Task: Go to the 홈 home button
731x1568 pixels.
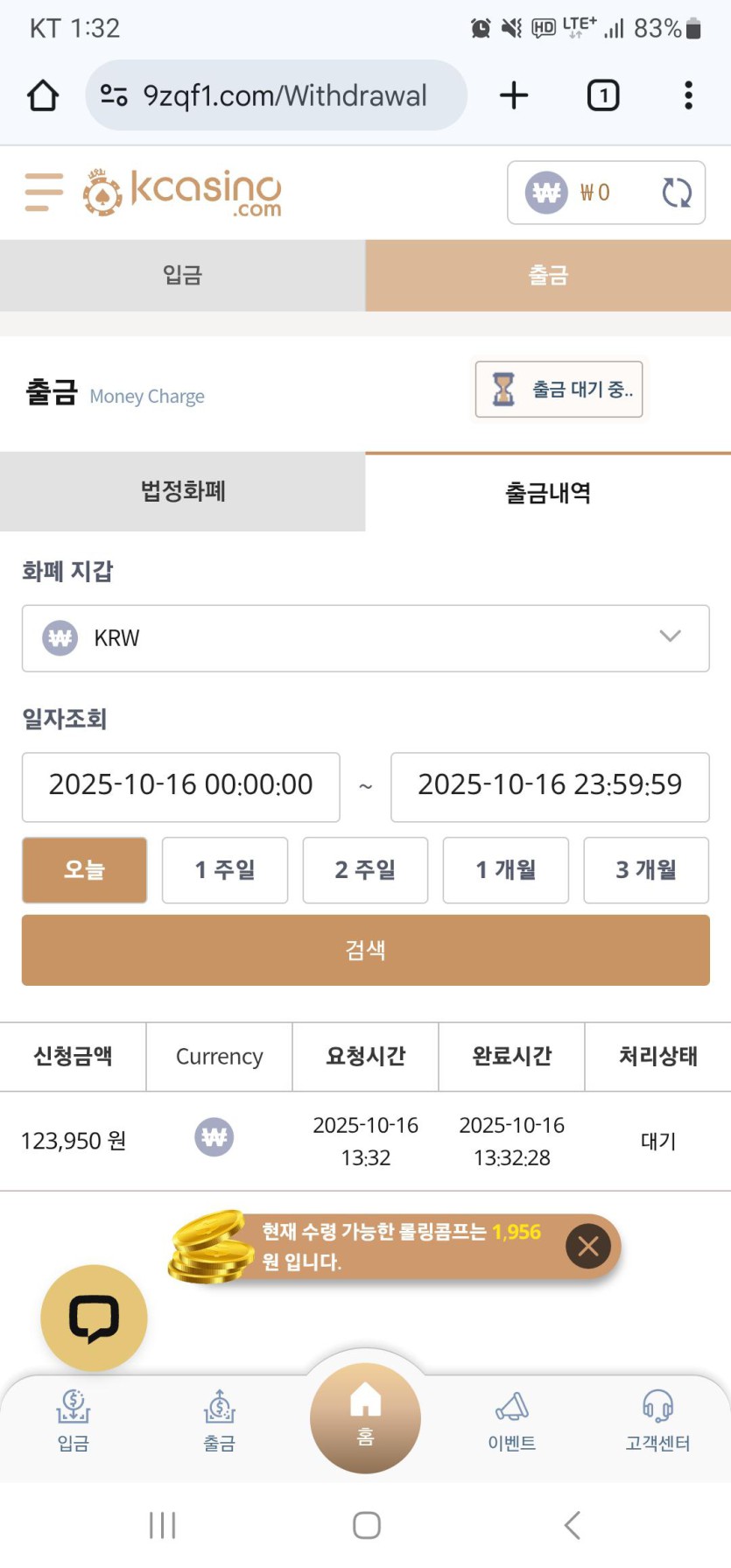Action: click(365, 1417)
